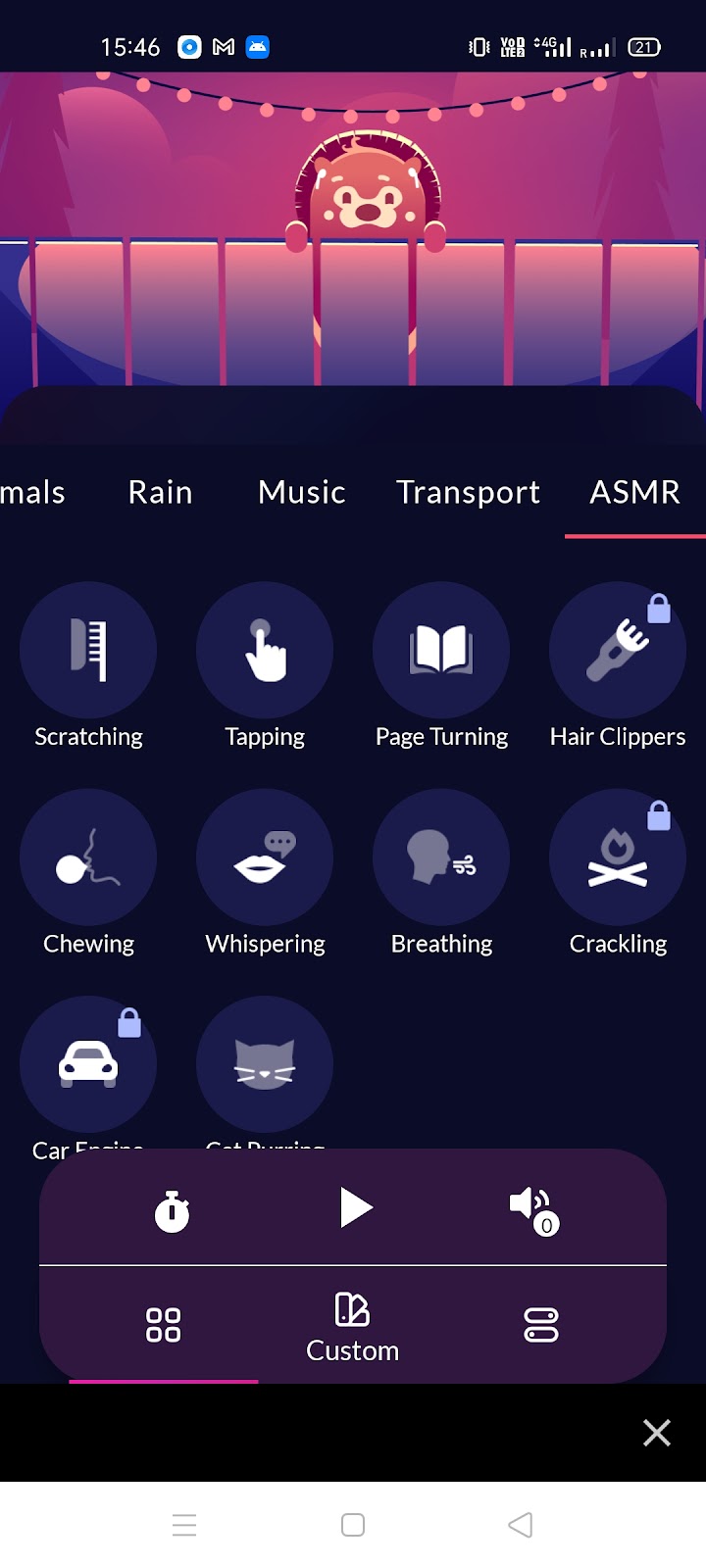Select the locked Crackling sound
706x1568 pixels.
coord(618,857)
